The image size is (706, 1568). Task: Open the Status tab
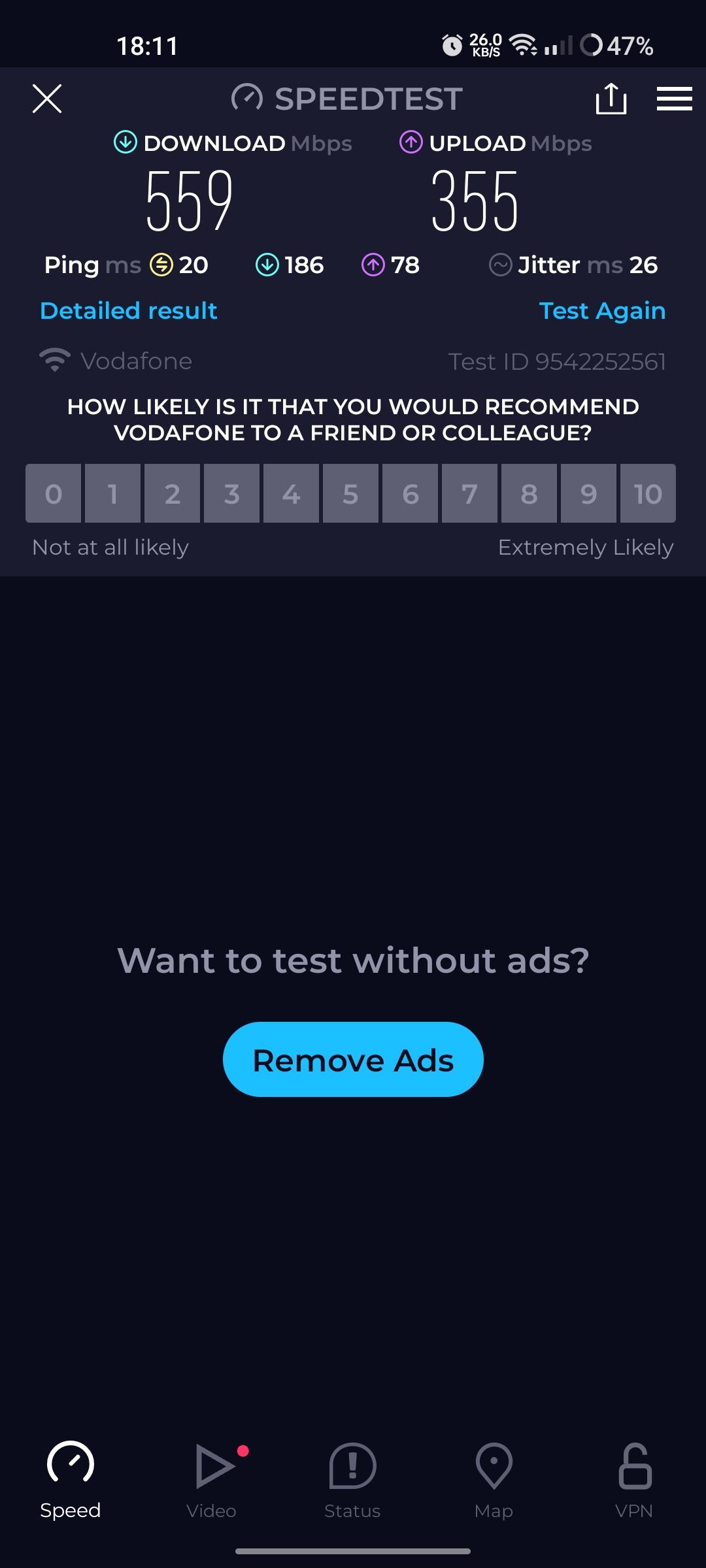(x=352, y=1480)
